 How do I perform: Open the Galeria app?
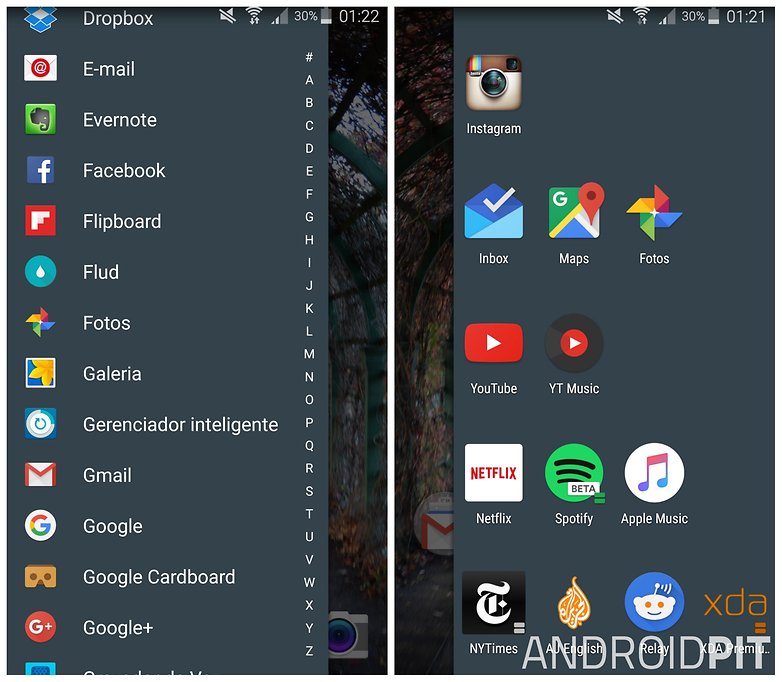[x=111, y=374]
